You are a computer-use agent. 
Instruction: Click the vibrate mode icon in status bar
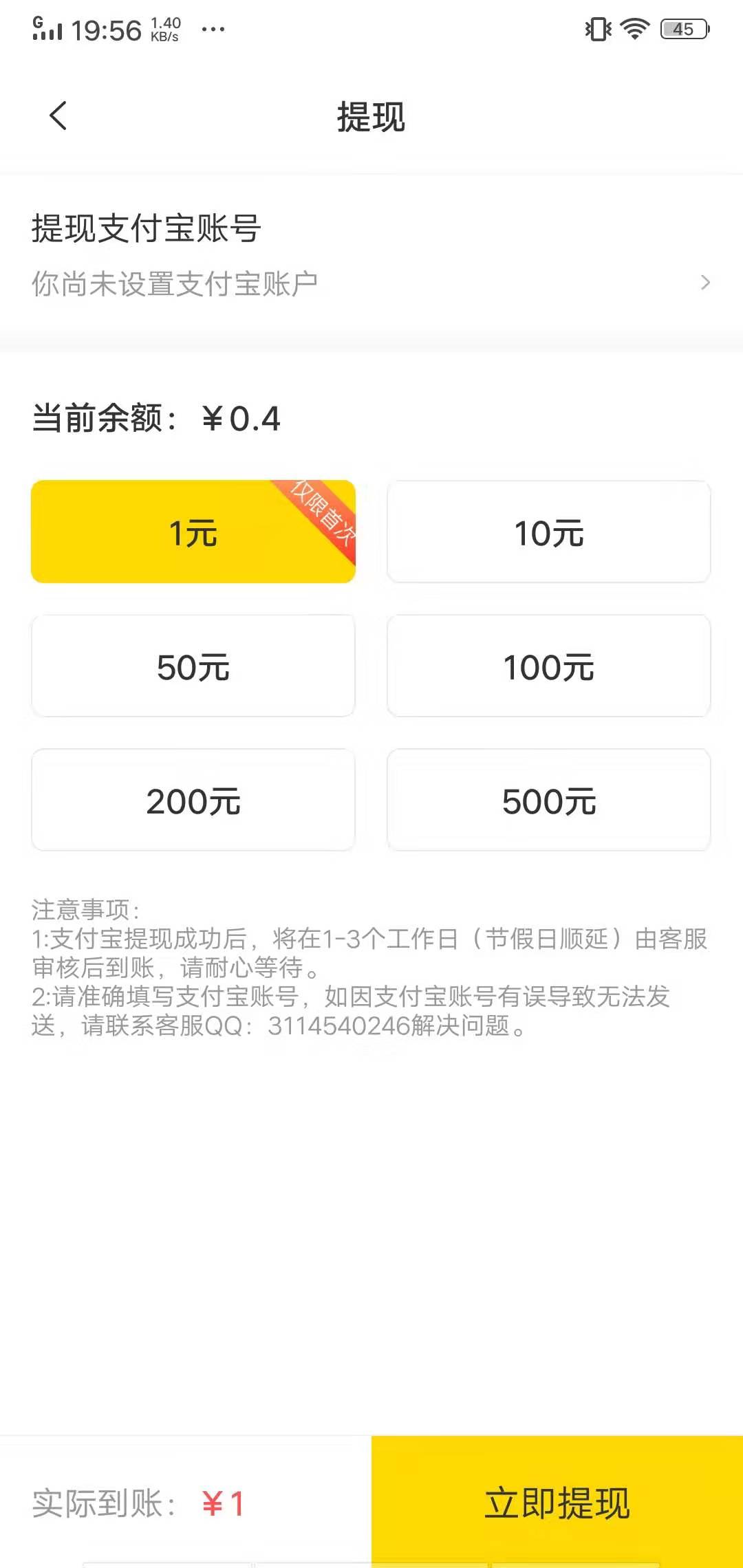coord(597,28)
